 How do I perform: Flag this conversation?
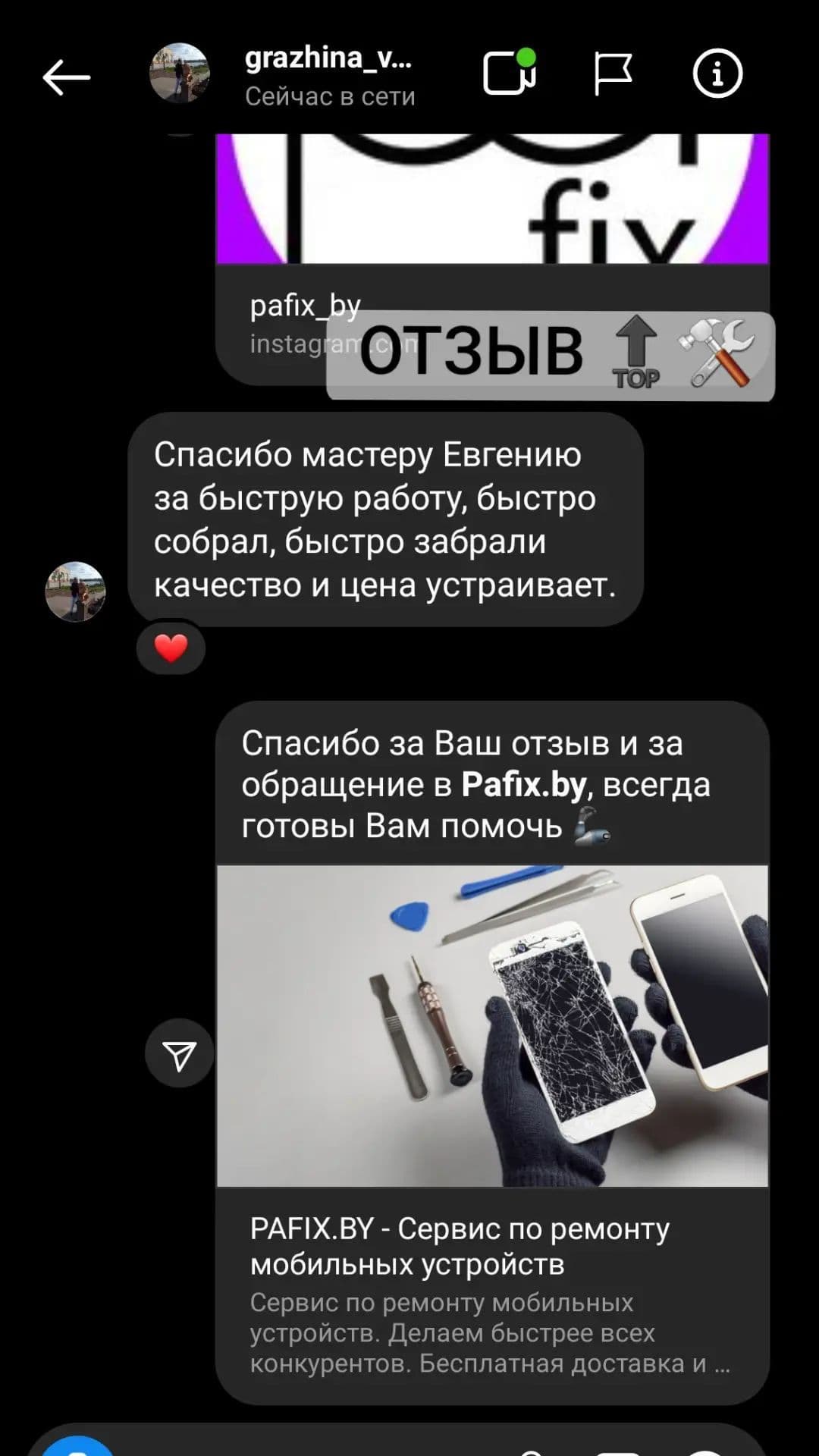(x=613, y=74)
